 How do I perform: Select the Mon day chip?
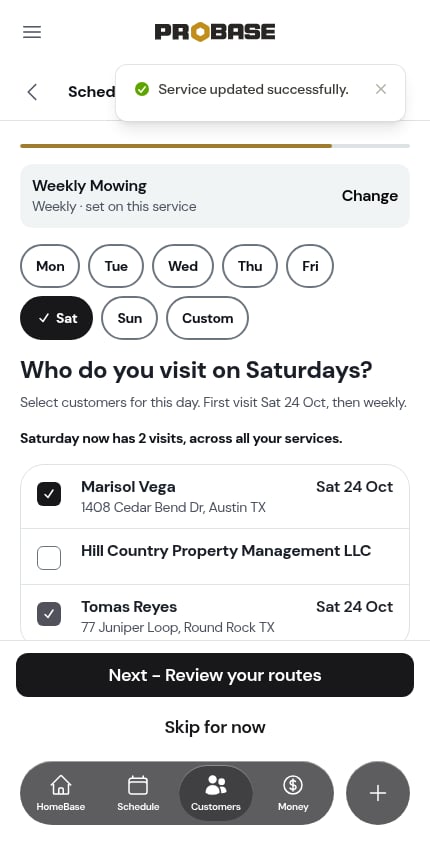coord(50,266)
